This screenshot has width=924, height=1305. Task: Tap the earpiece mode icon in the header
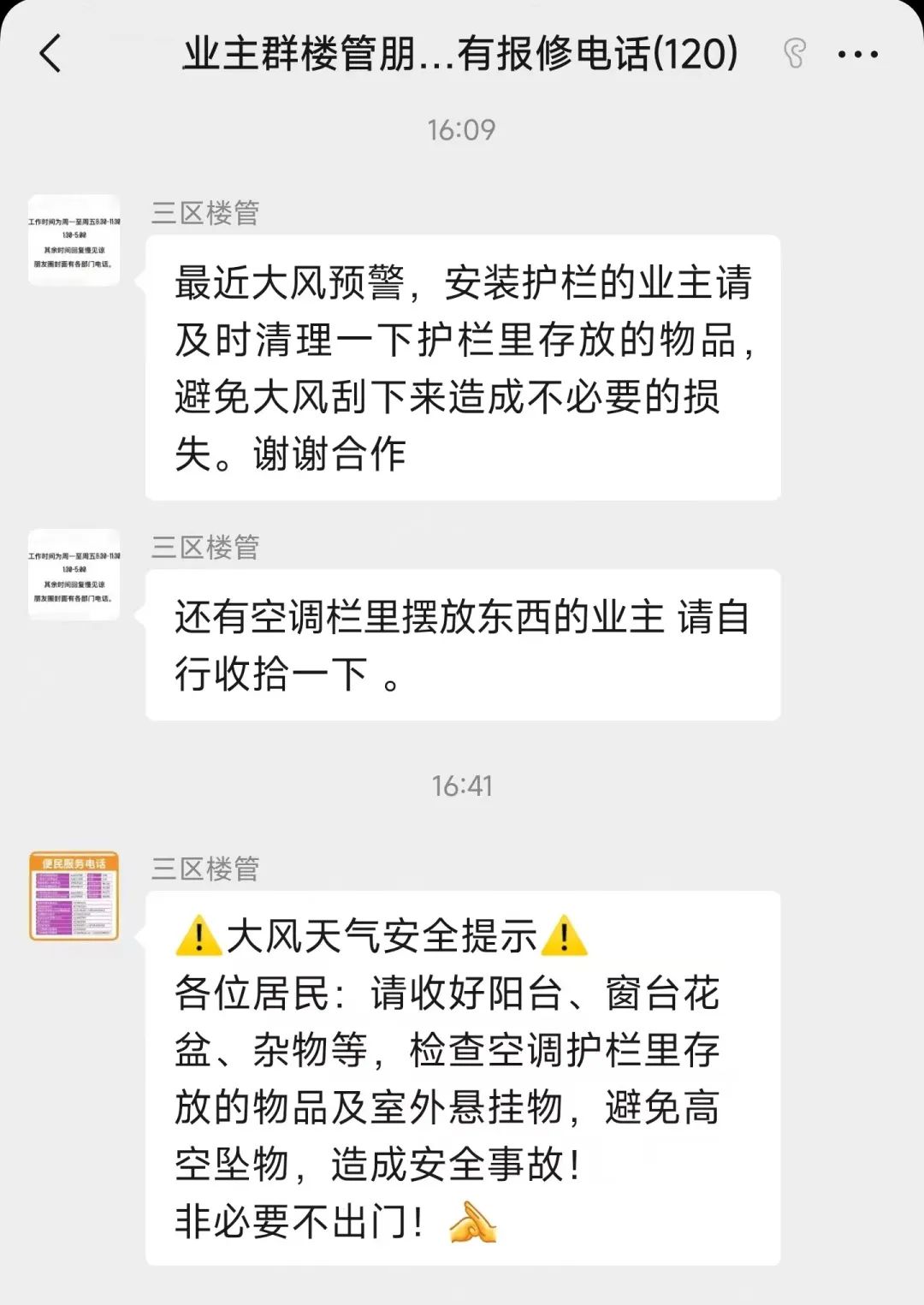pos(795,54)
